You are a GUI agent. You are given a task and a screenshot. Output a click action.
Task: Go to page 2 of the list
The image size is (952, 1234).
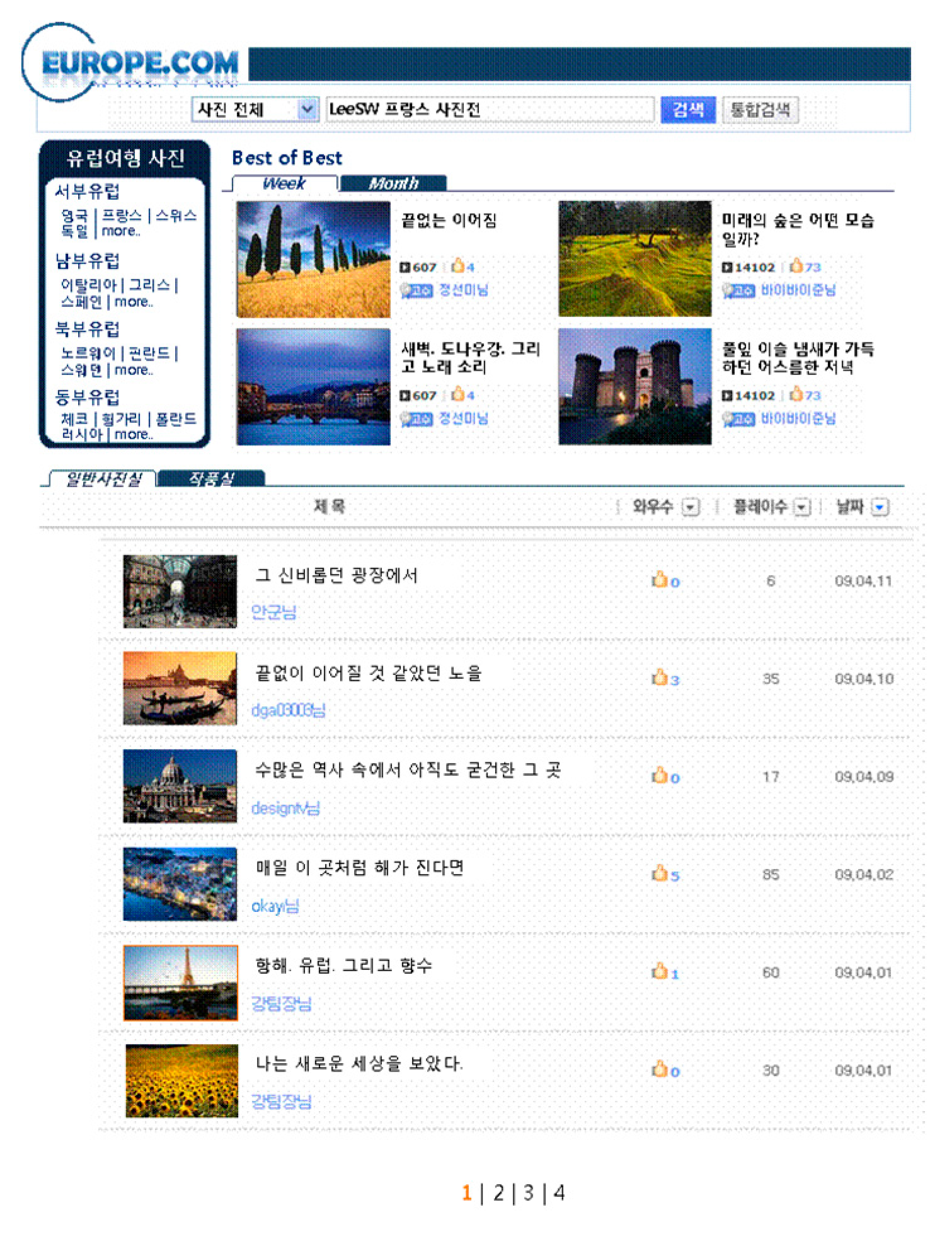coord(498,1193)
